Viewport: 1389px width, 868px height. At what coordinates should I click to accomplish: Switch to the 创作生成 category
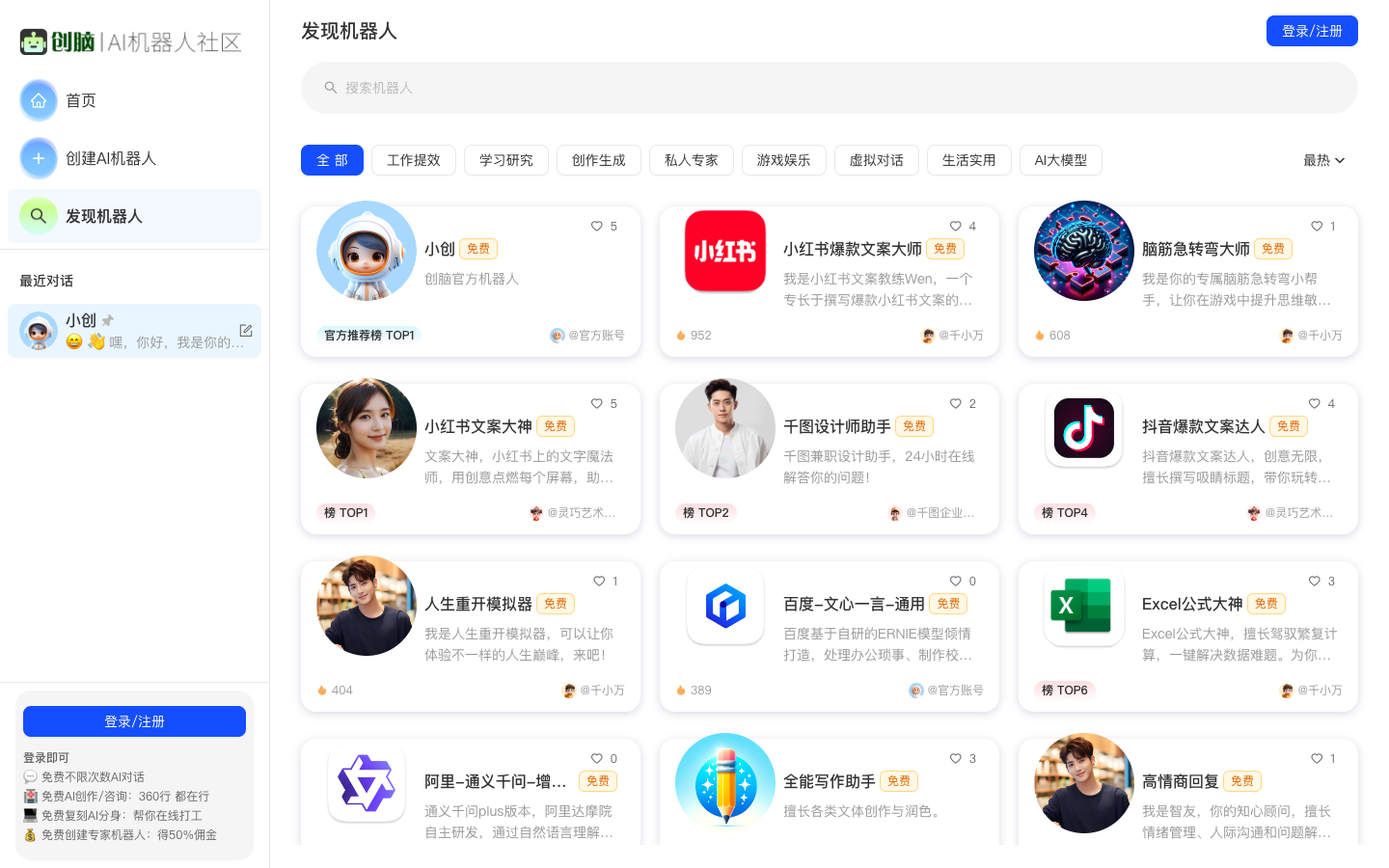(x=598, y=160)
